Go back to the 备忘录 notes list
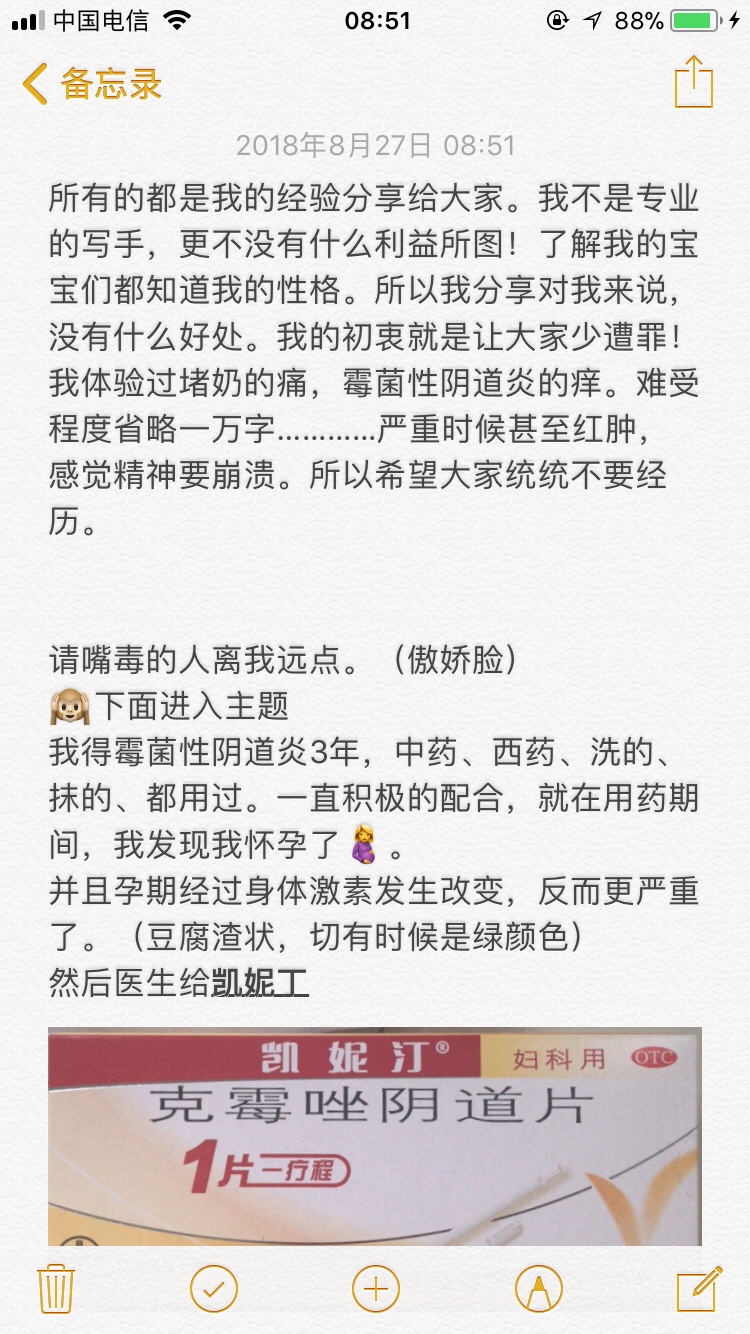Image resolution: width=750 pixels, height=1334 pixels. [x=92, y=84]
